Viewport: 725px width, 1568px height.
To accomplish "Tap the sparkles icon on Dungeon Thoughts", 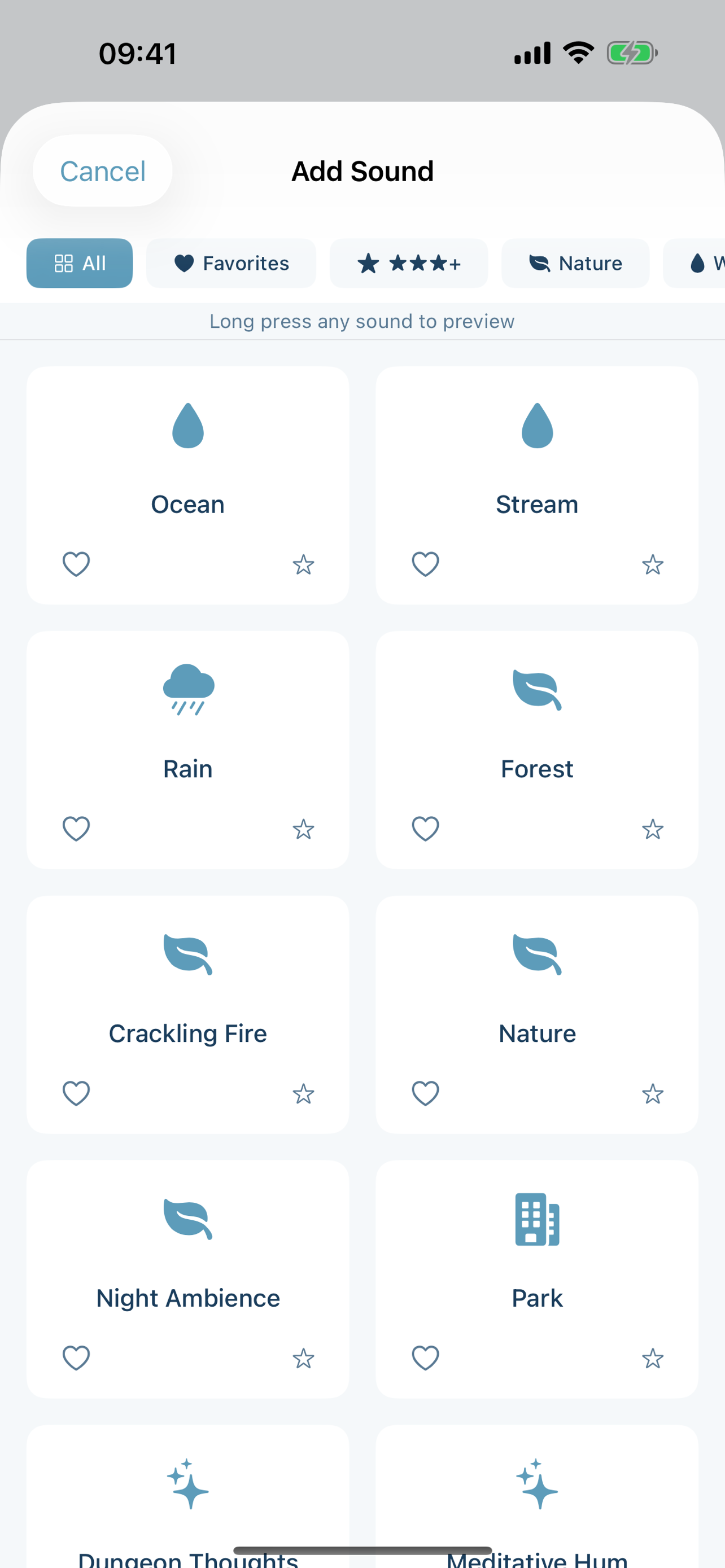I will tap(187, 1485).
